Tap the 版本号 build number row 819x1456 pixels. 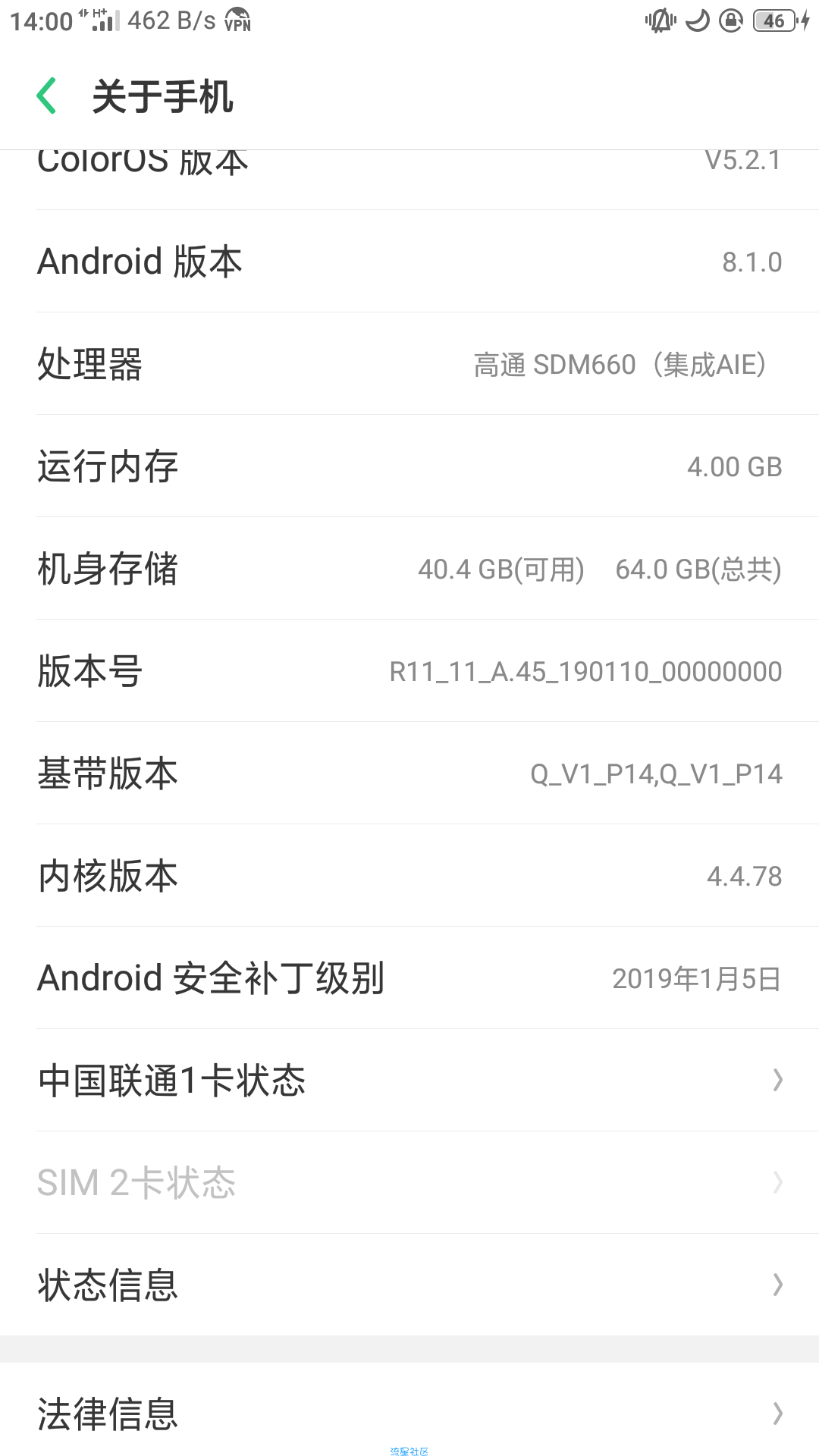point(409,670)
